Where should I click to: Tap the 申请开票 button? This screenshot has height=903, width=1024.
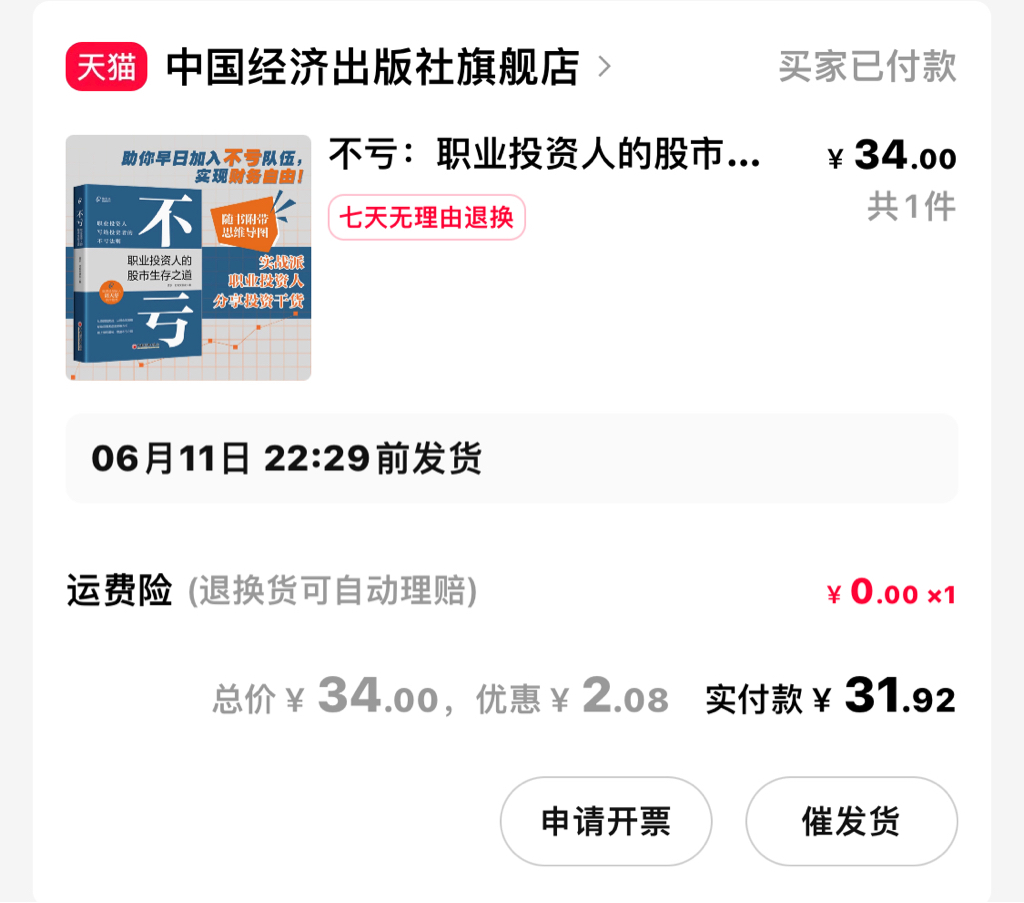(606, 822)
